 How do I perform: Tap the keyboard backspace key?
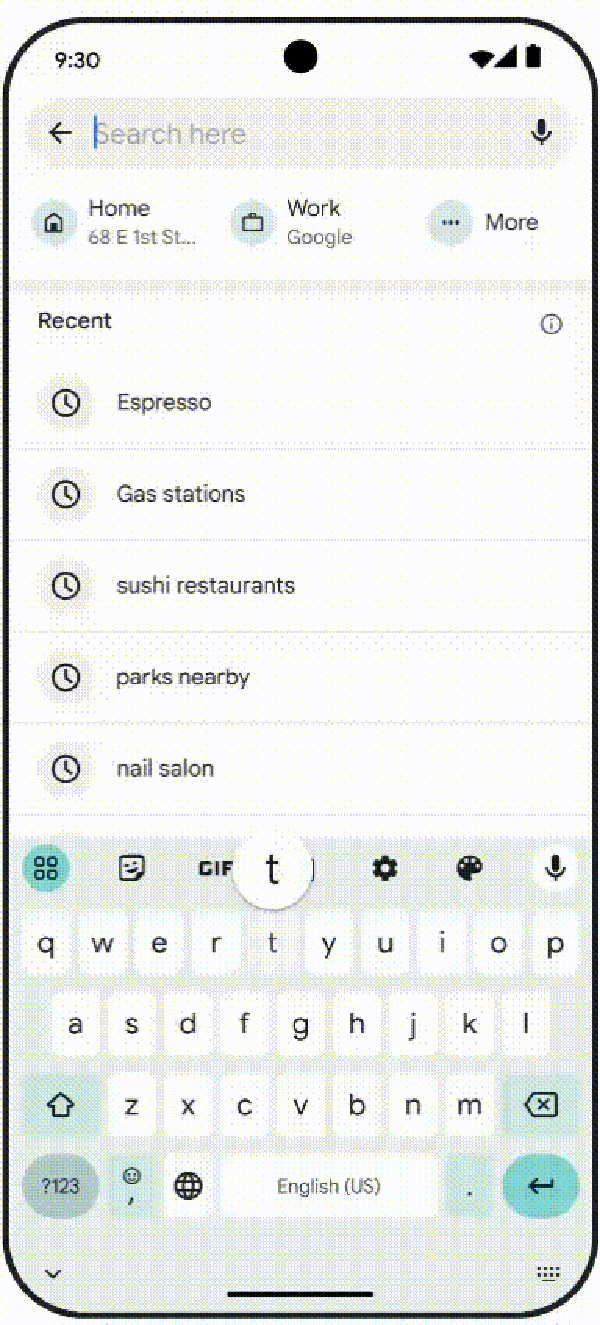point(541,1105)
